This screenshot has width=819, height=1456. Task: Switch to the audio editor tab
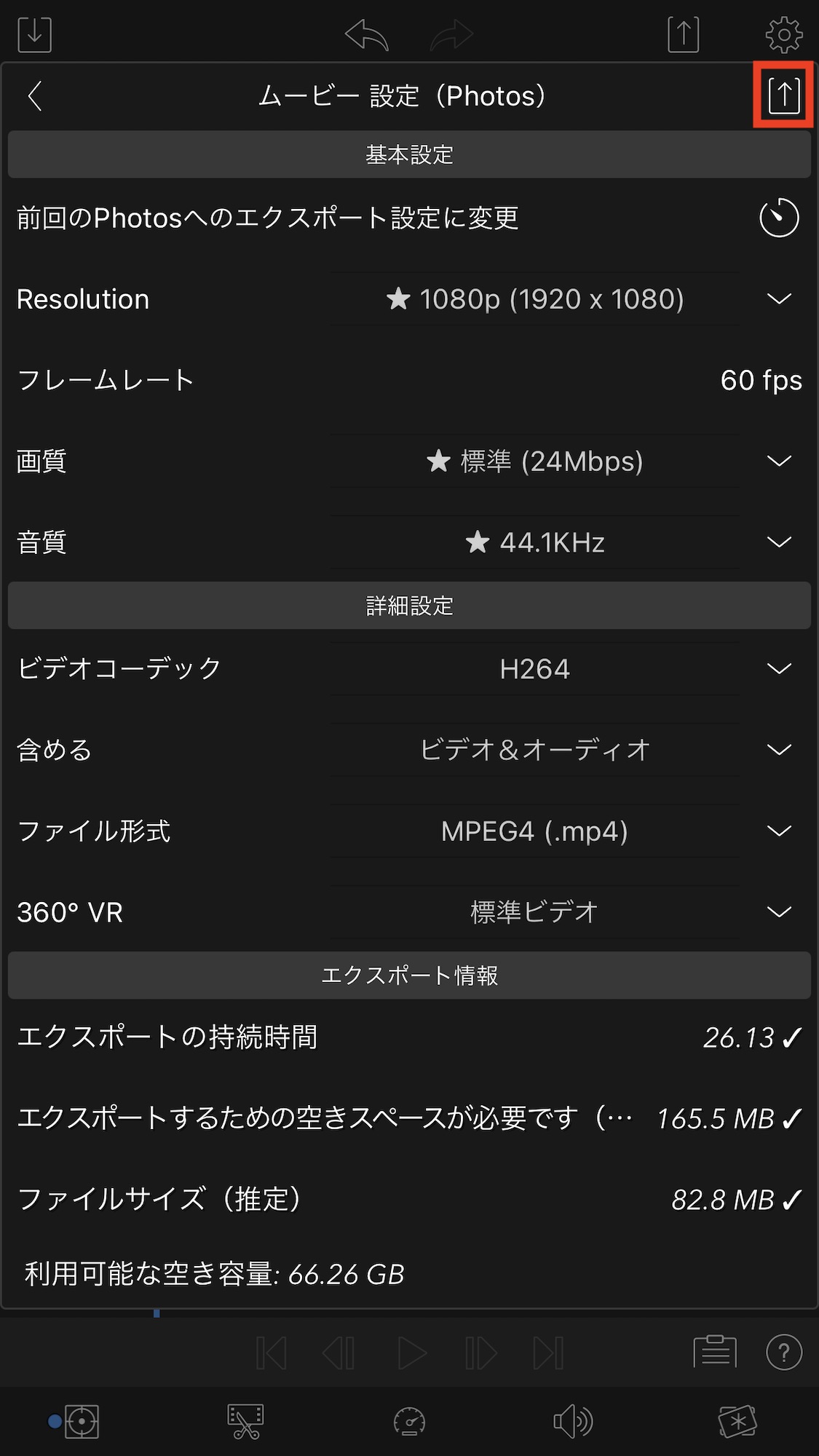tap(573, 1421)
